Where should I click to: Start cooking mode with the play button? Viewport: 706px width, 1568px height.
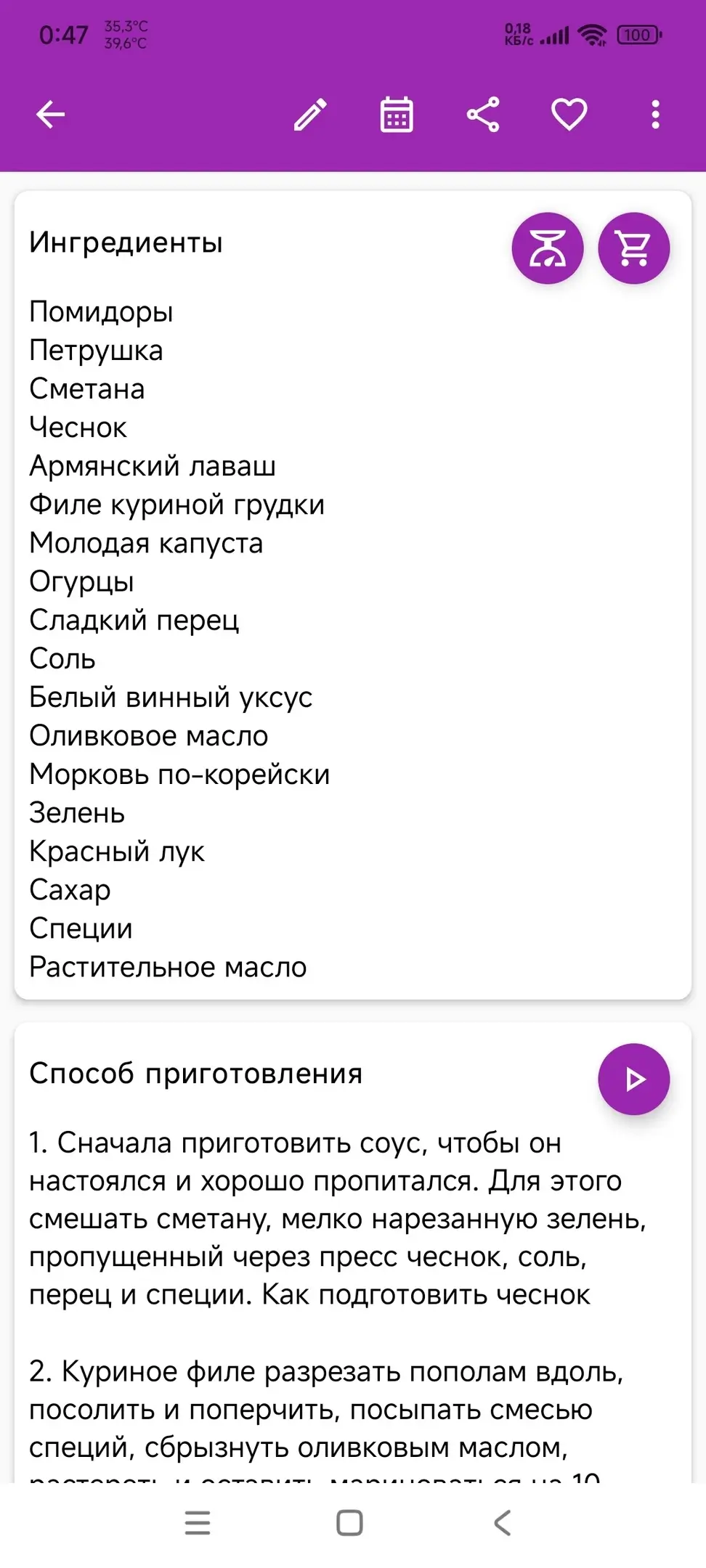633,1079
